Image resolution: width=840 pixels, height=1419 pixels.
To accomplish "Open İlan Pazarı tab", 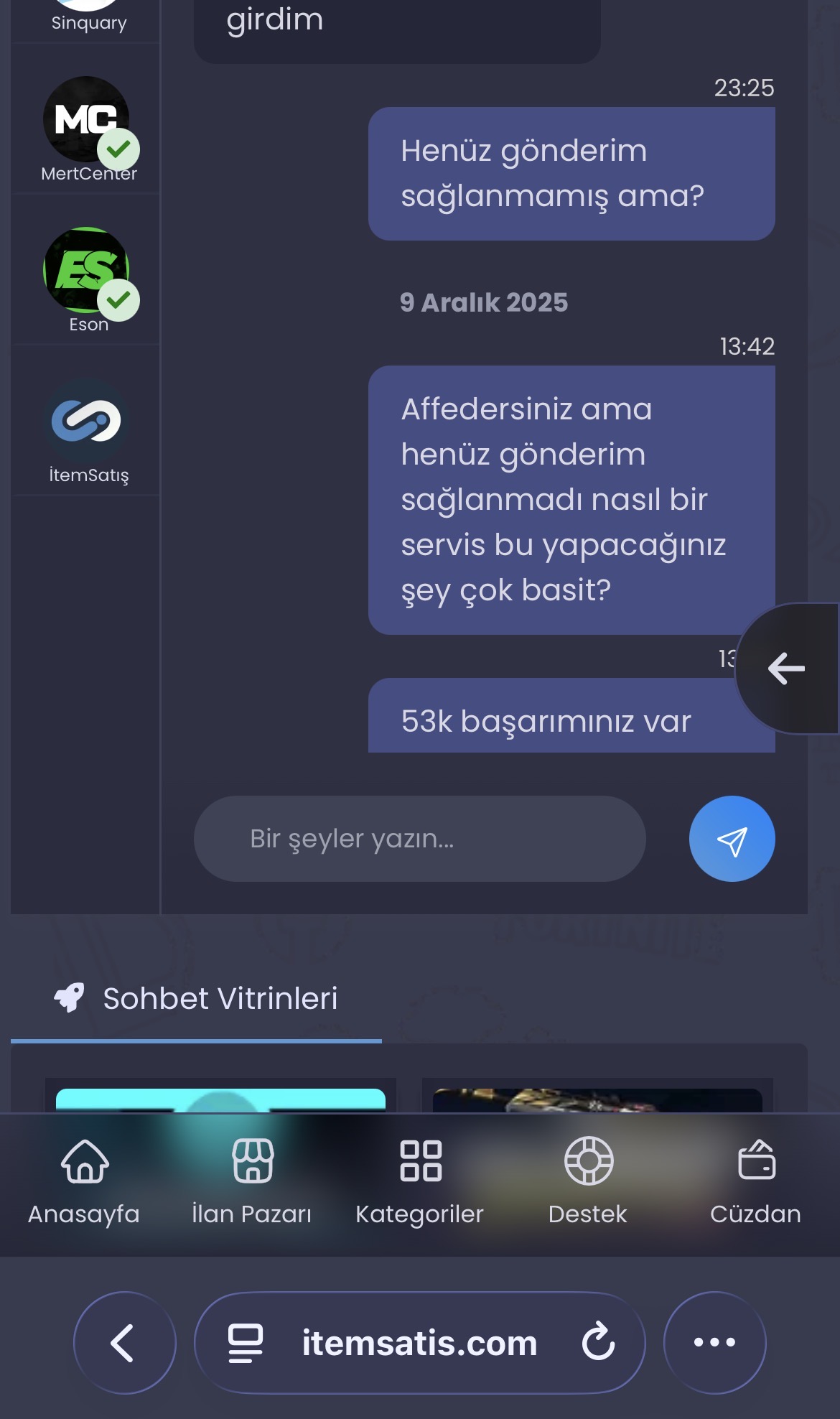I will pyautogui.click(x=252, y=1182).
